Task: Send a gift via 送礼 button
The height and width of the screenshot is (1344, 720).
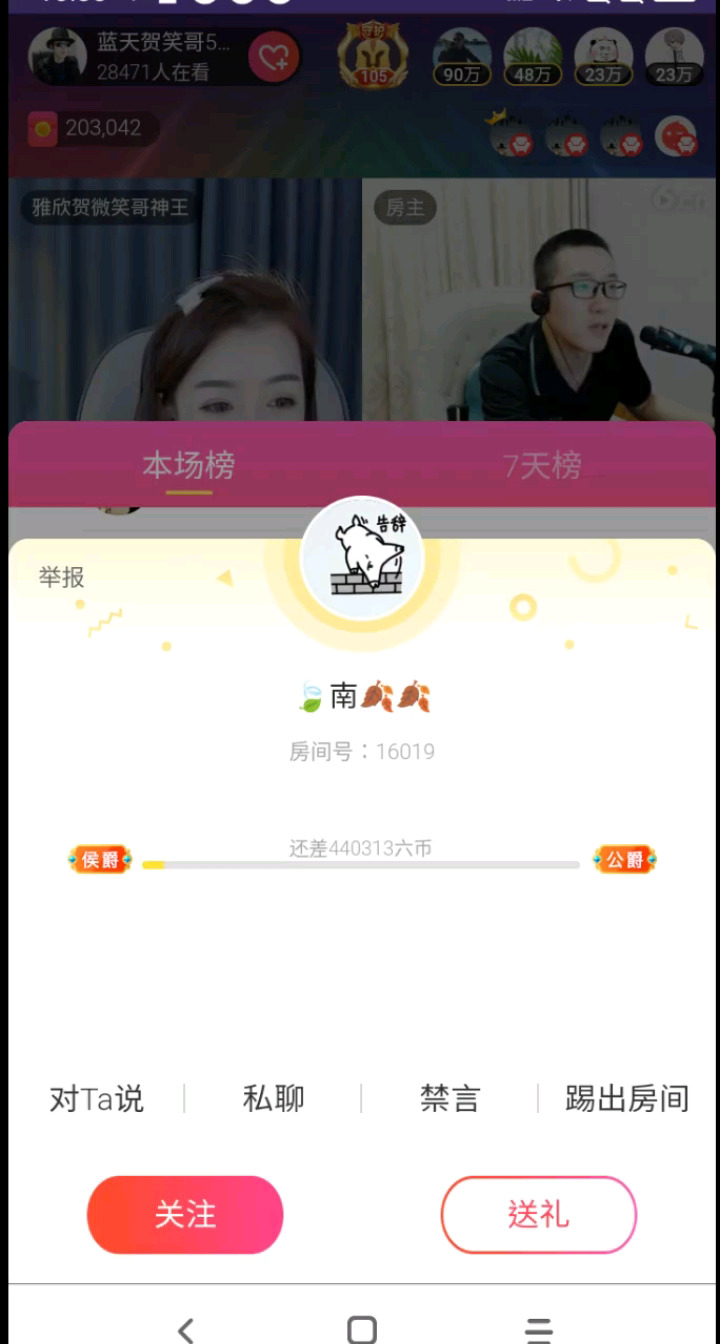Action: (x=538, y=1214)
